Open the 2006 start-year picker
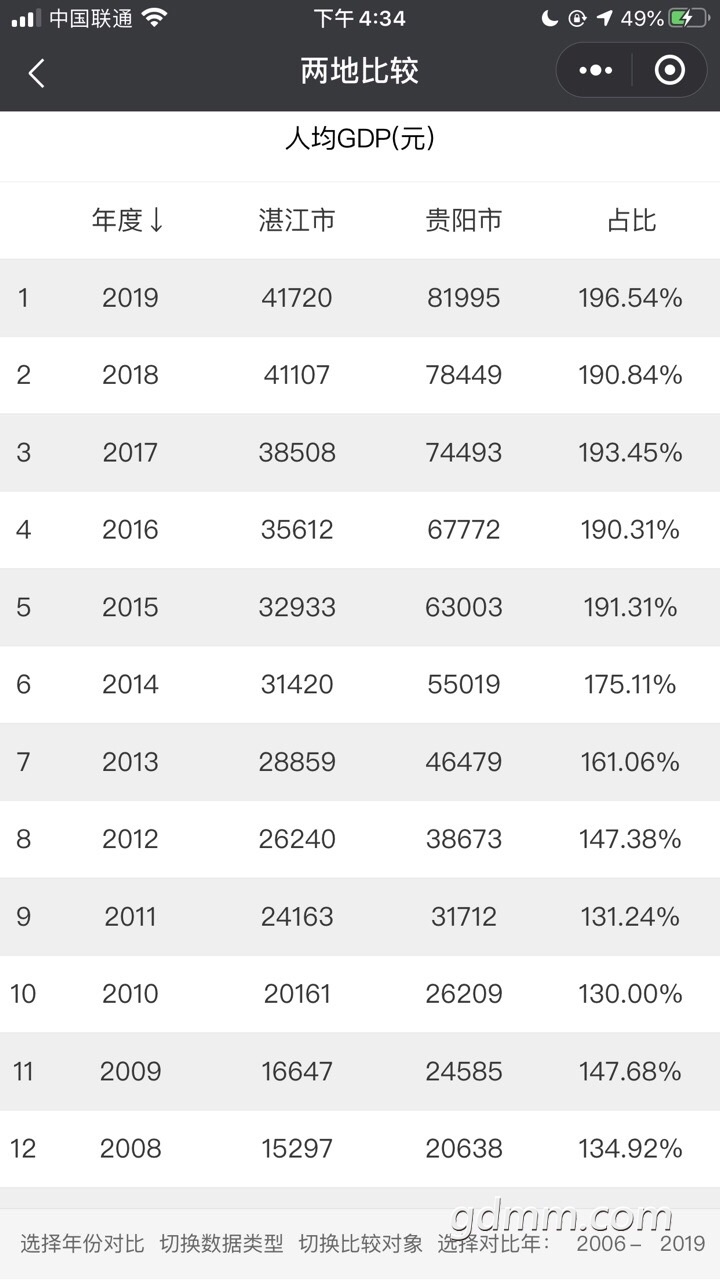 tap(603, 1244)
